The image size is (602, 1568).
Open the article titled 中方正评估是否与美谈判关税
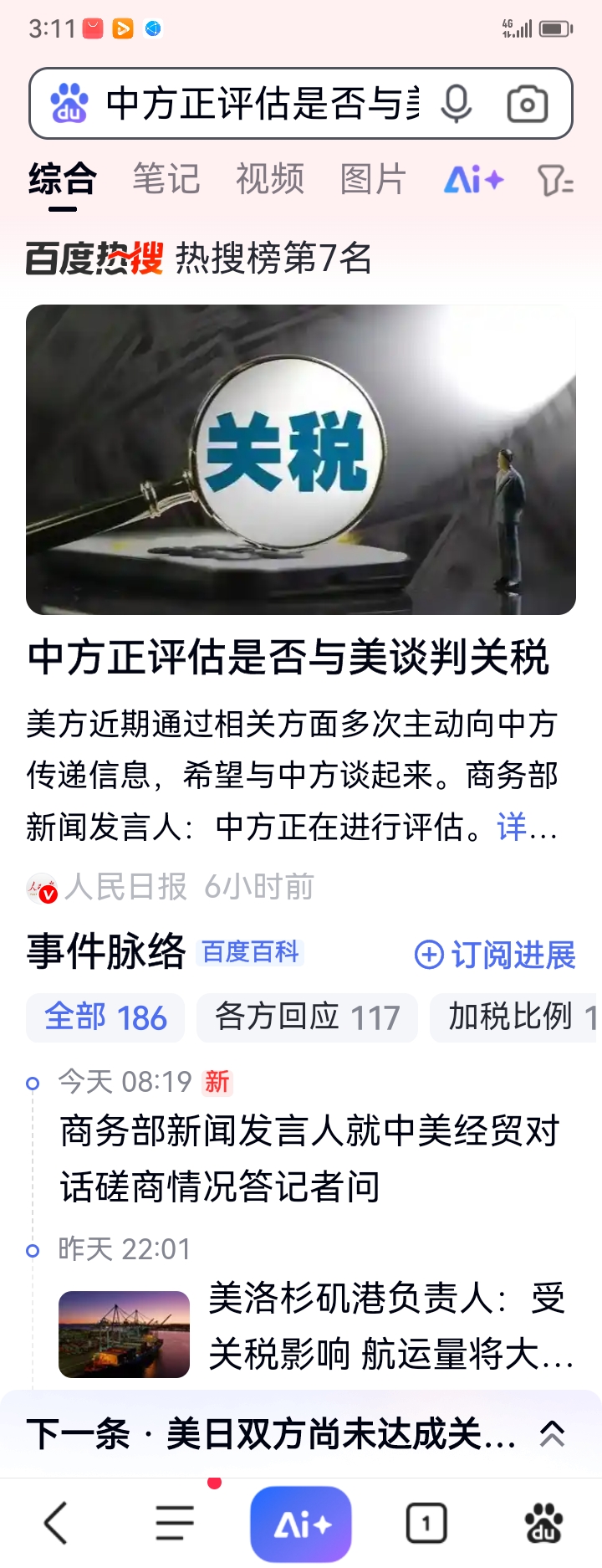click(290, 660)
